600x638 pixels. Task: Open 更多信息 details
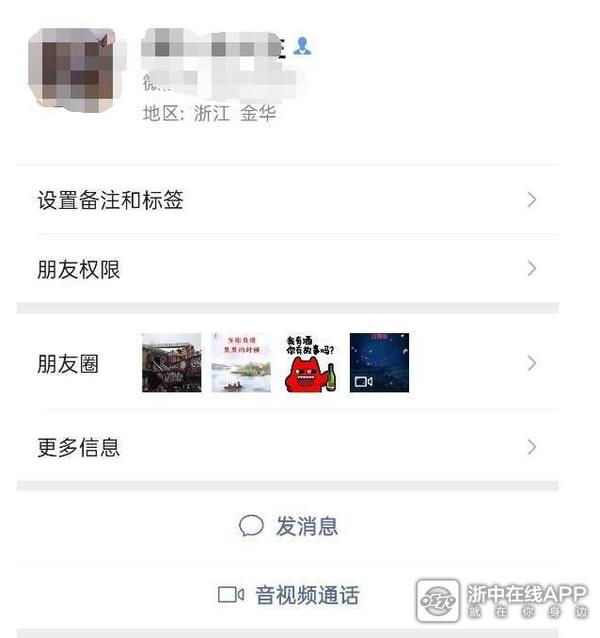[x=287, y=447]
